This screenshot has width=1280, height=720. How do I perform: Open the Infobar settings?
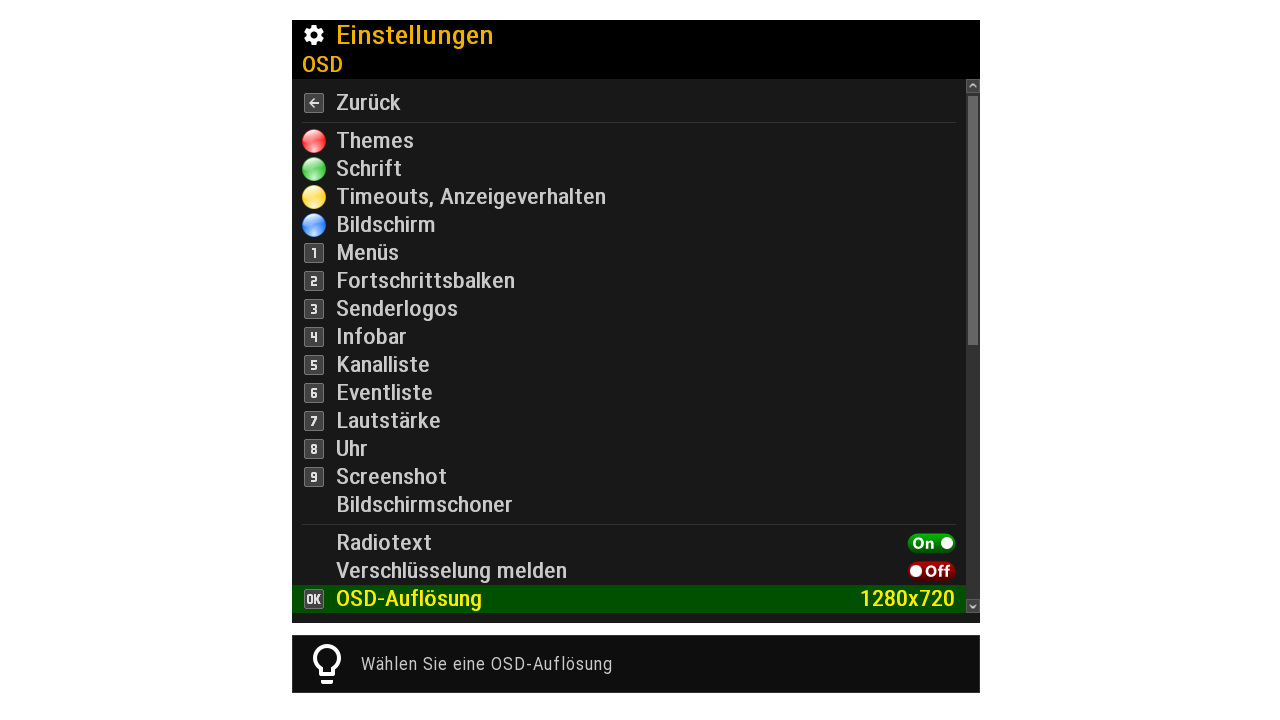pos(371,337)
